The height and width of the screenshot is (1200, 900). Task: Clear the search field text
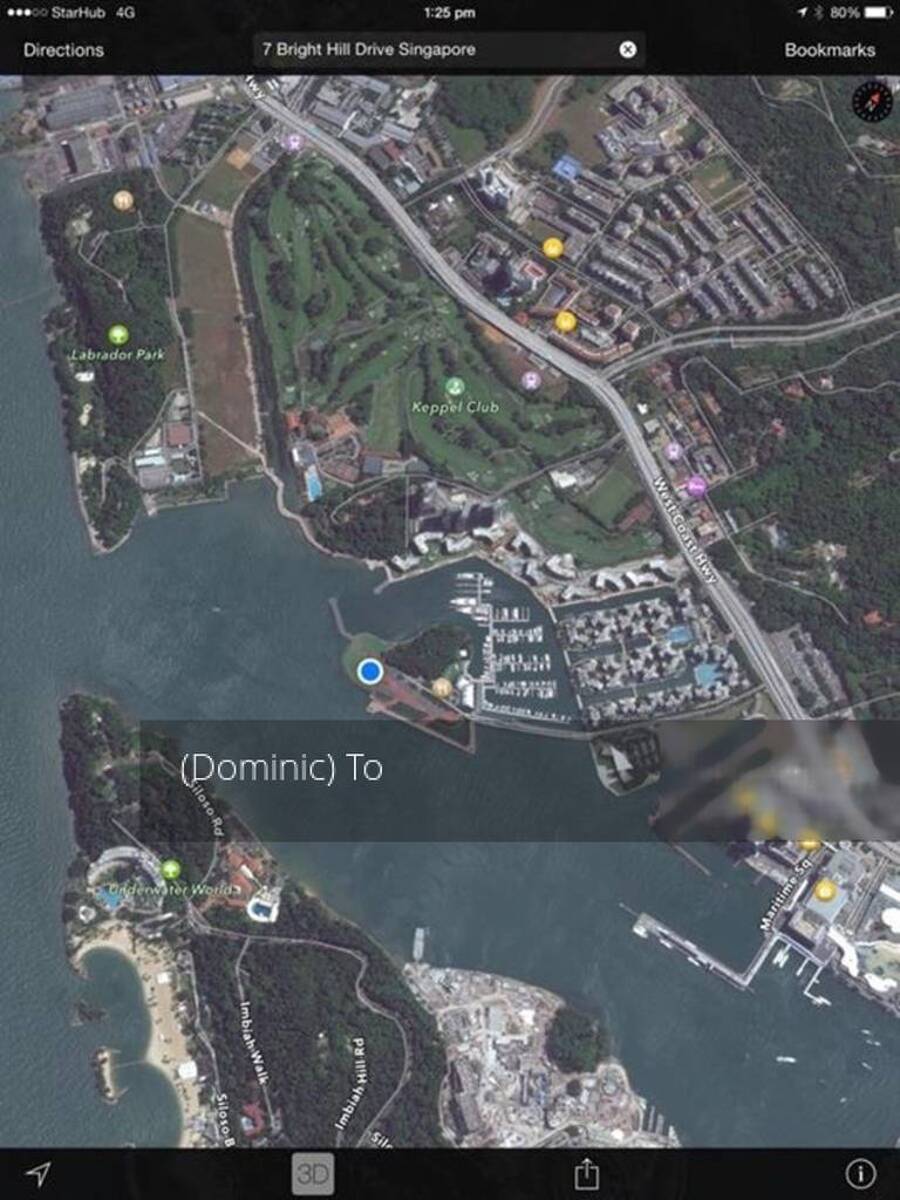pos(627,49)
